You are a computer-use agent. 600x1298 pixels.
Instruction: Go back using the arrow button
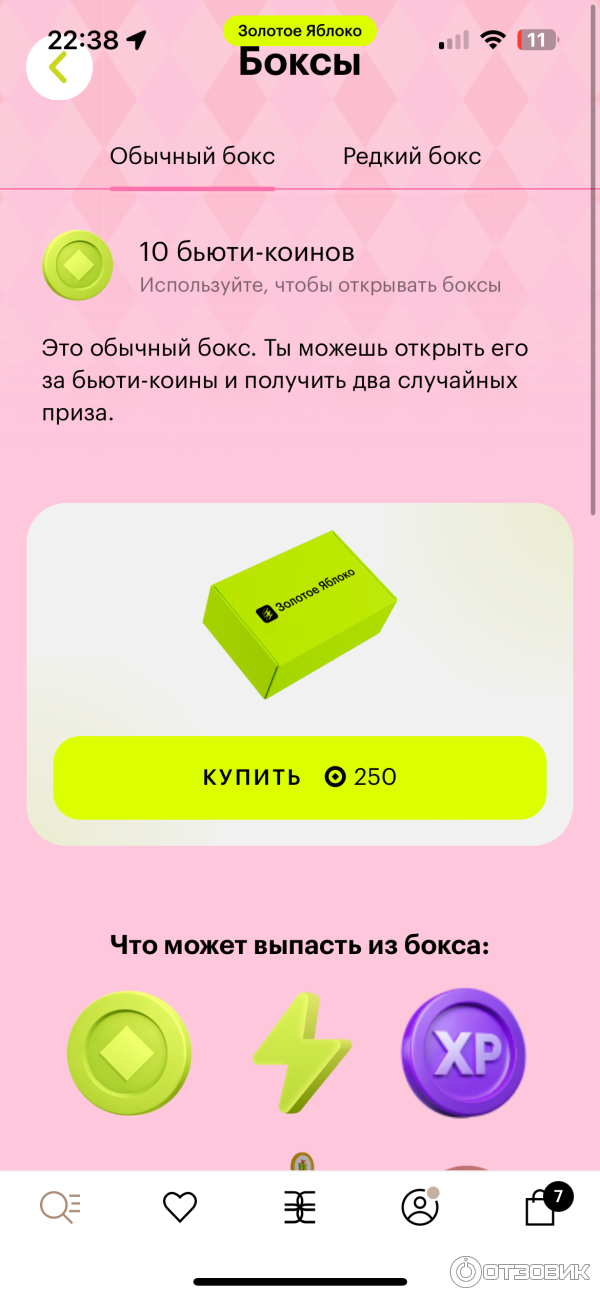click(59, 67)
